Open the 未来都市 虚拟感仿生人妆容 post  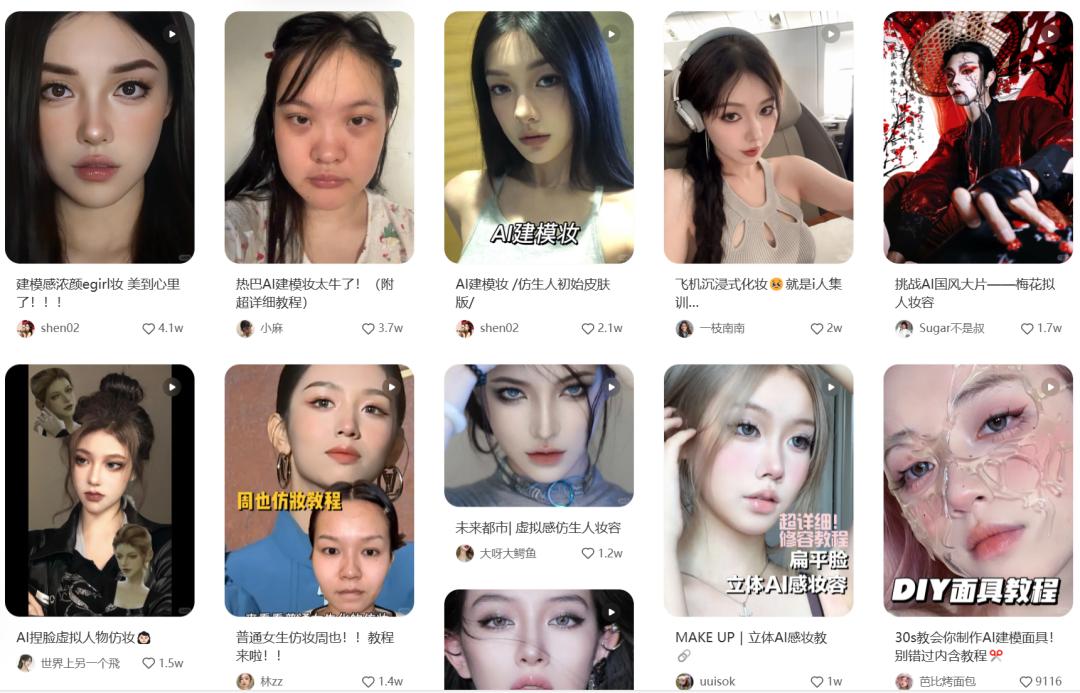[539, 435]
